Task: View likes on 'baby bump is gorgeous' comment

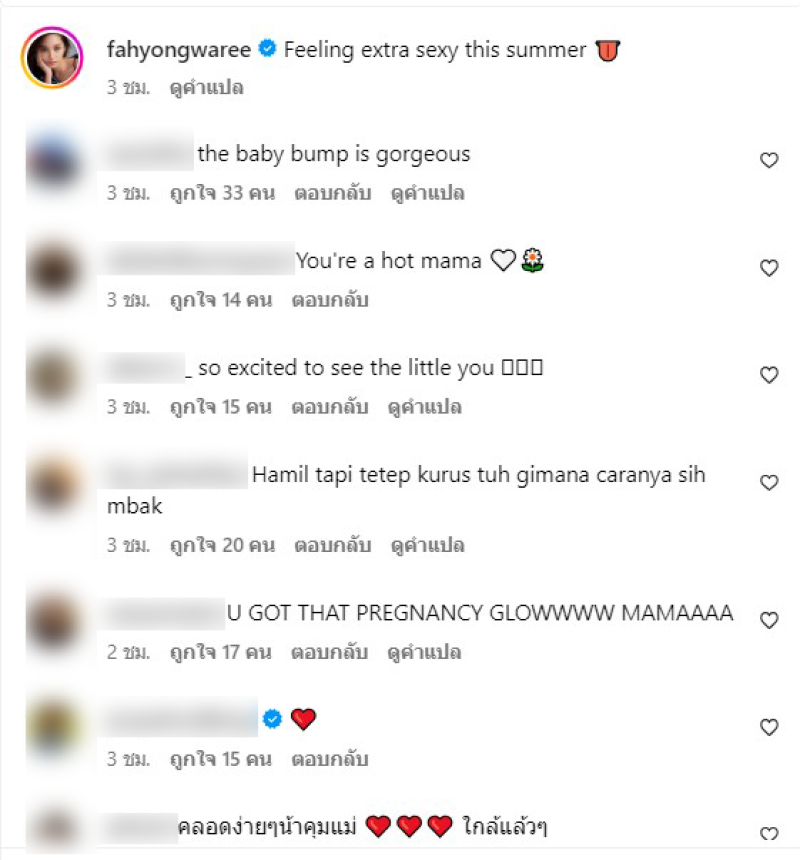Action: 220,193
